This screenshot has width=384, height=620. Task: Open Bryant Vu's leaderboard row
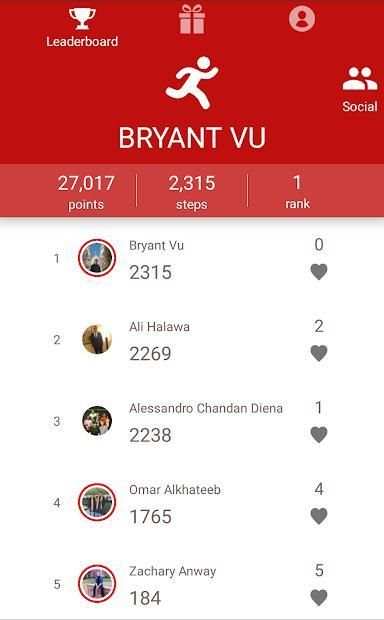[192, 258]
